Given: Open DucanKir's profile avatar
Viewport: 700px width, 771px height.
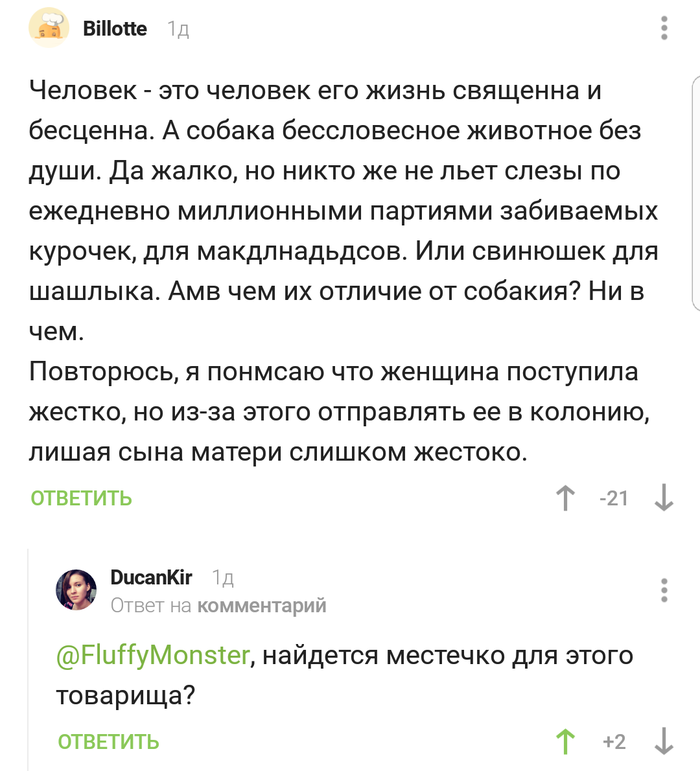Looking at the screenshot, I should pyautogui.click(x=76, y=590).
